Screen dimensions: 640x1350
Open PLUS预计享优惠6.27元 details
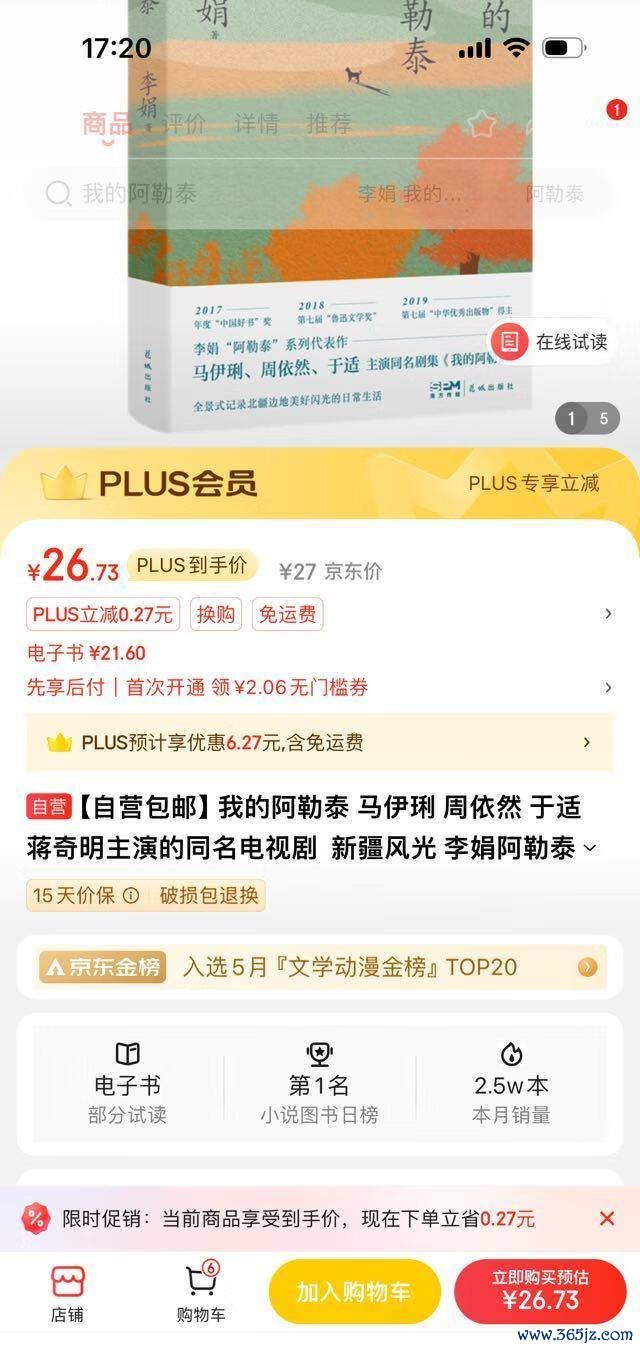coord(320,742)
